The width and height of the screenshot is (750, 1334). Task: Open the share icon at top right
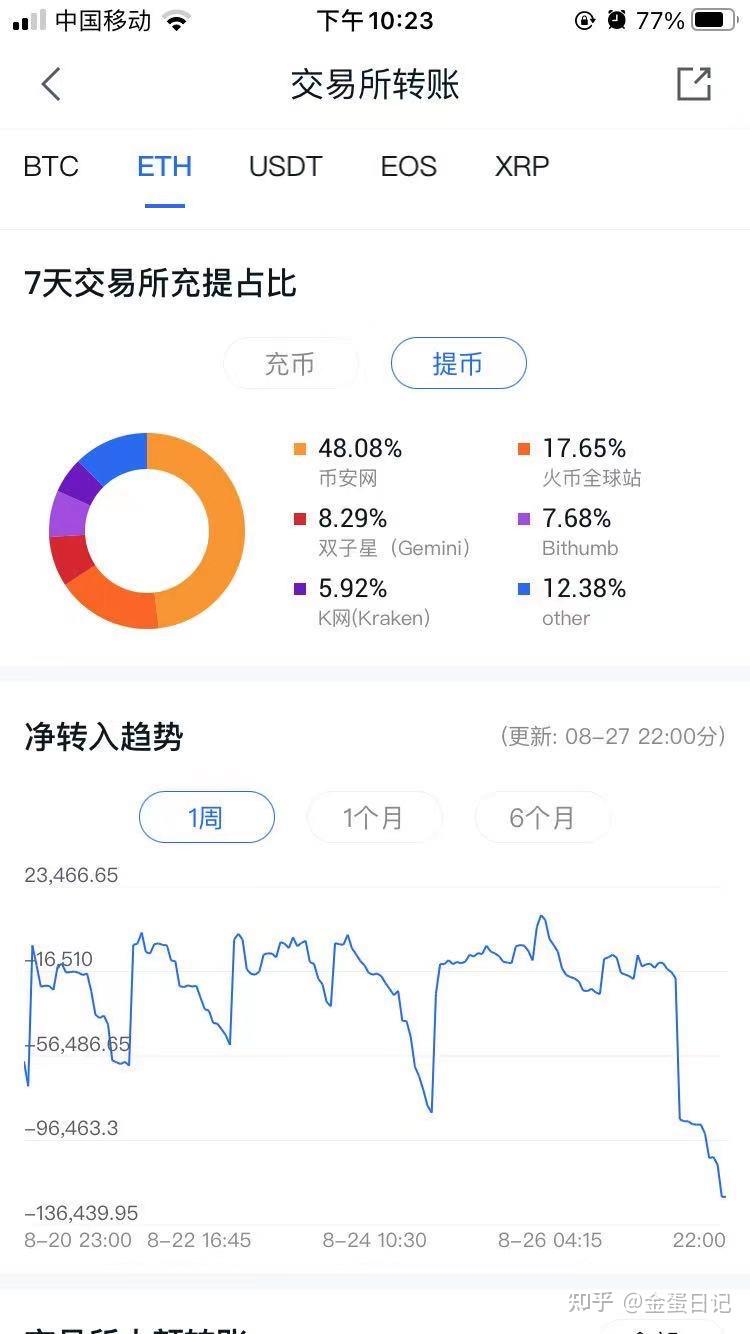tap(694, 84)
